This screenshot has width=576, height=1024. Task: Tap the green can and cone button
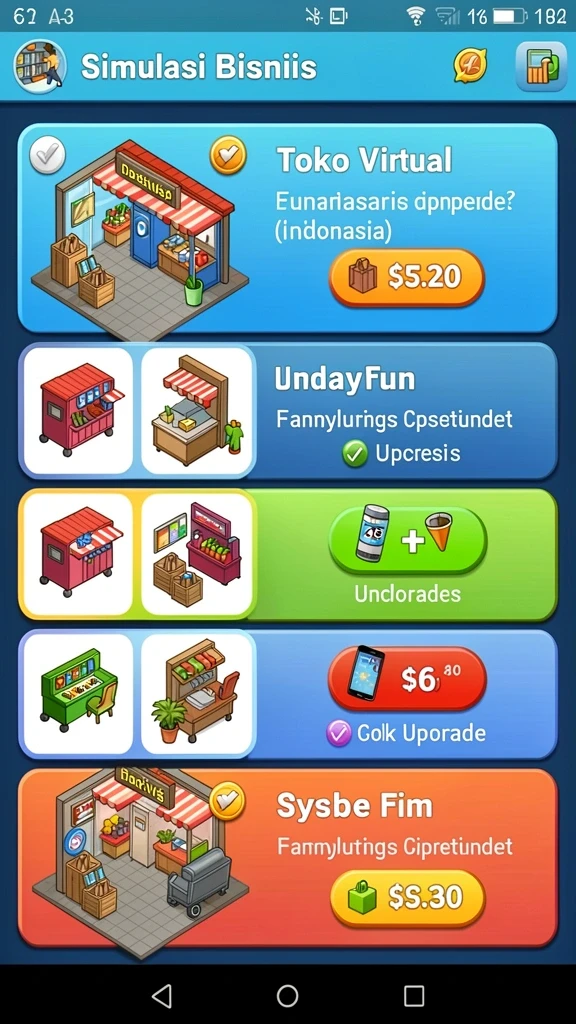pyautogui.click(x=408, y=541)
